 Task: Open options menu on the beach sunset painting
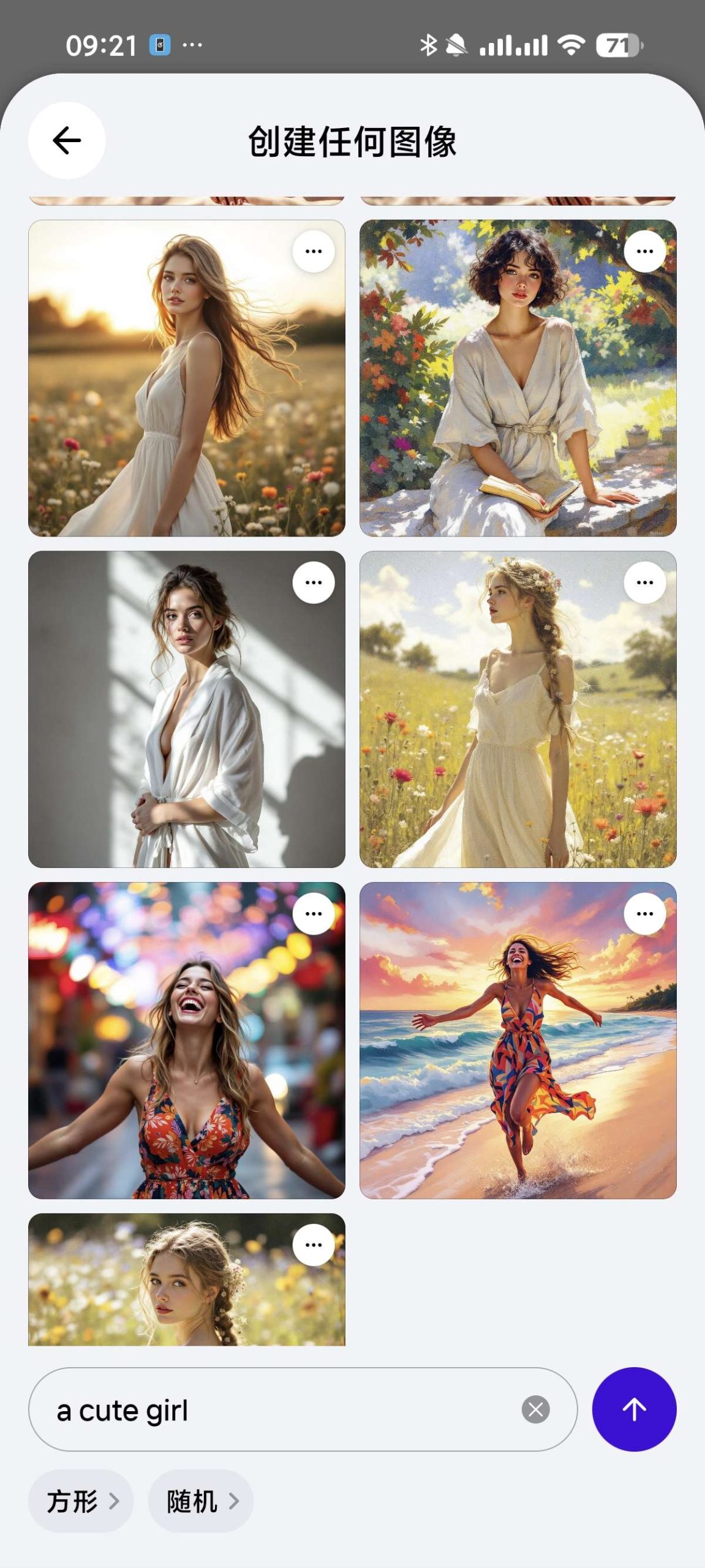644,913
